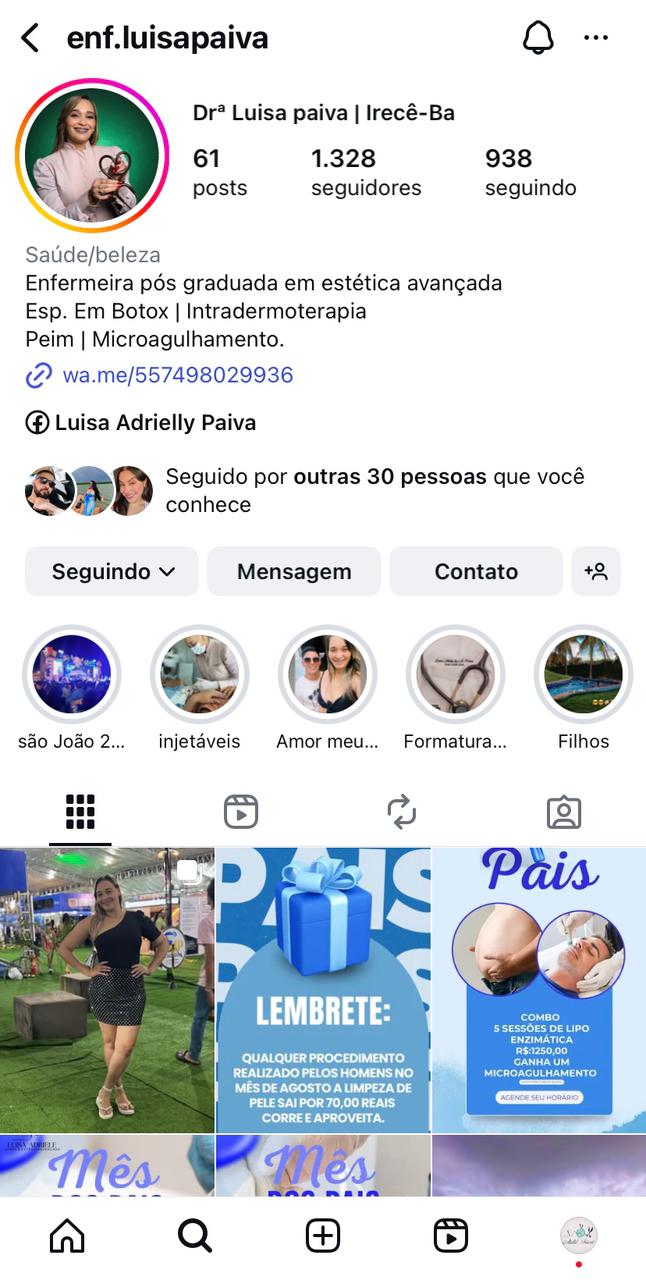Create a new post with plus icon

[323, 1236]
